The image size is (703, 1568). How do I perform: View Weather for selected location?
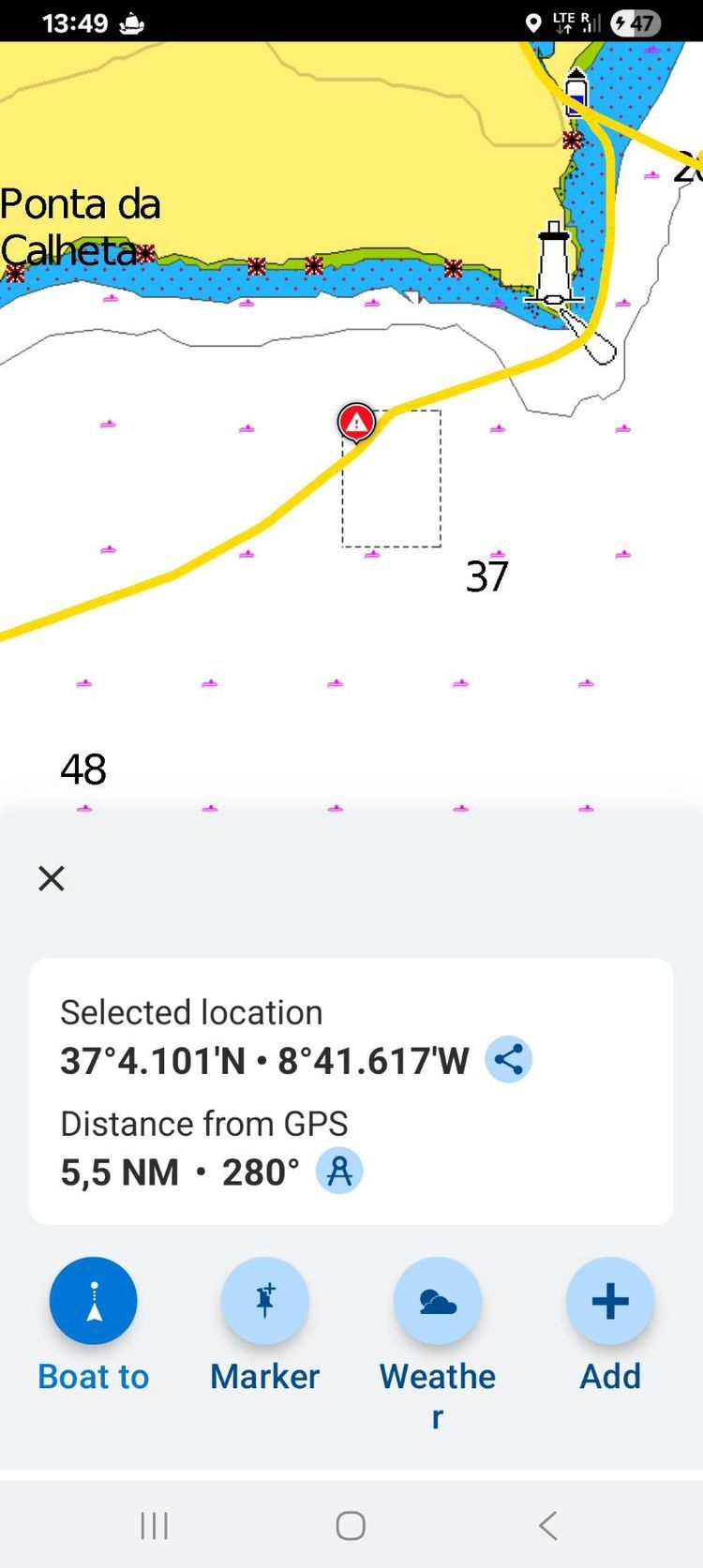[x=438, y=1301]
